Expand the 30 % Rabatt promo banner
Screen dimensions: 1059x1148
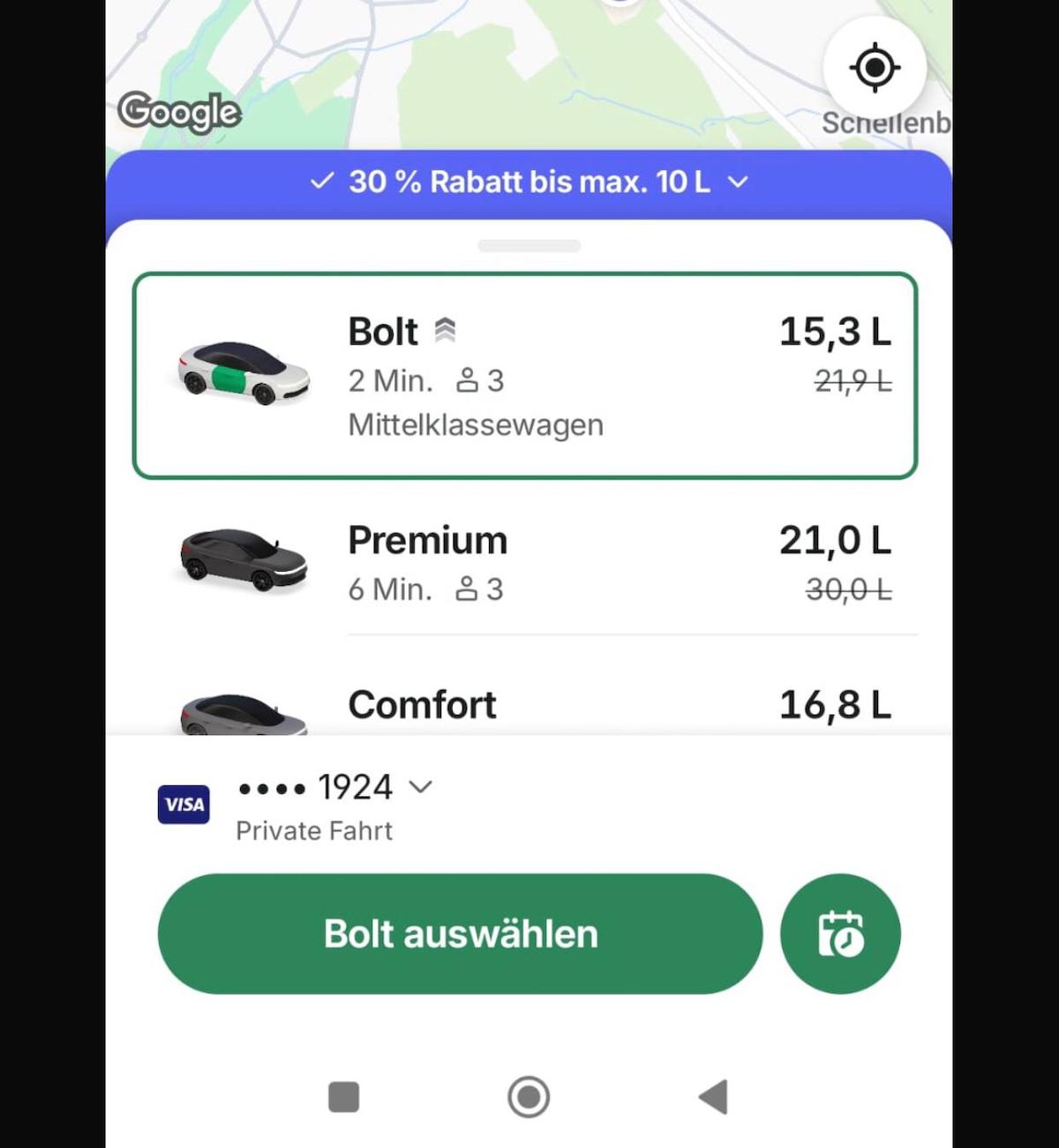pos(529,182)
